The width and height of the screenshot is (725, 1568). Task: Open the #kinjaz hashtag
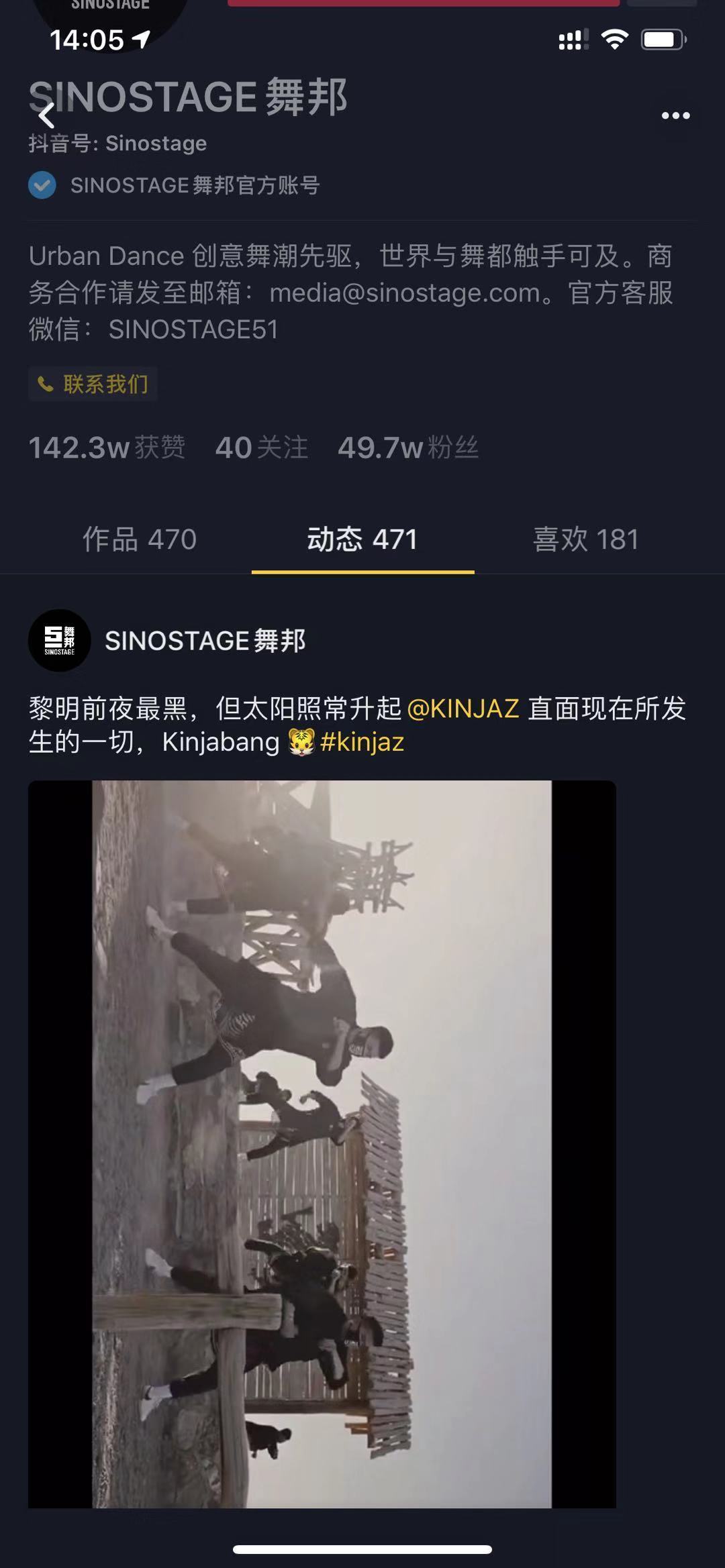(x=362, y=742)
